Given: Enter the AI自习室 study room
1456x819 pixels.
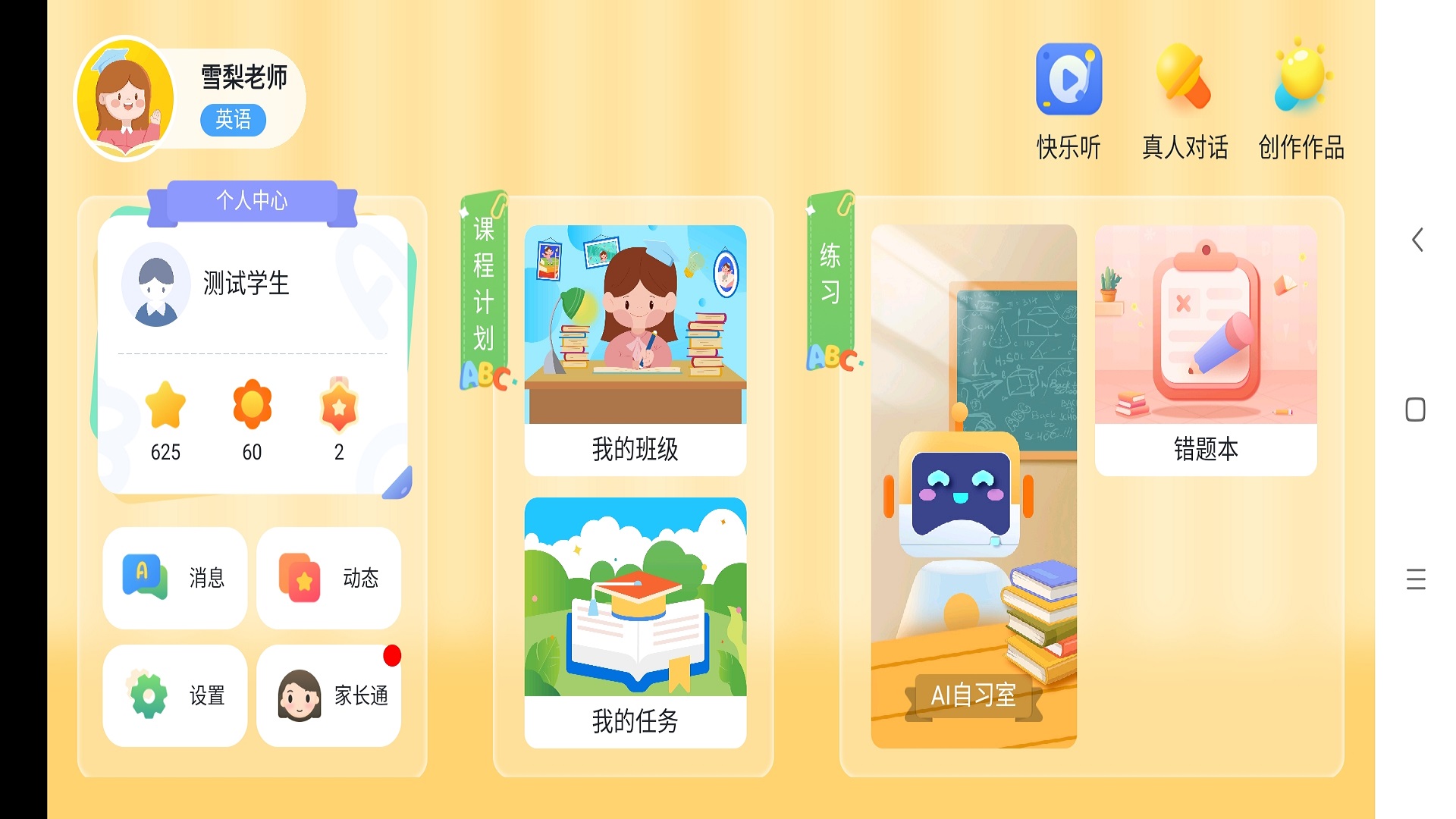Looking at the screenshot, I should tap(974, 486).
